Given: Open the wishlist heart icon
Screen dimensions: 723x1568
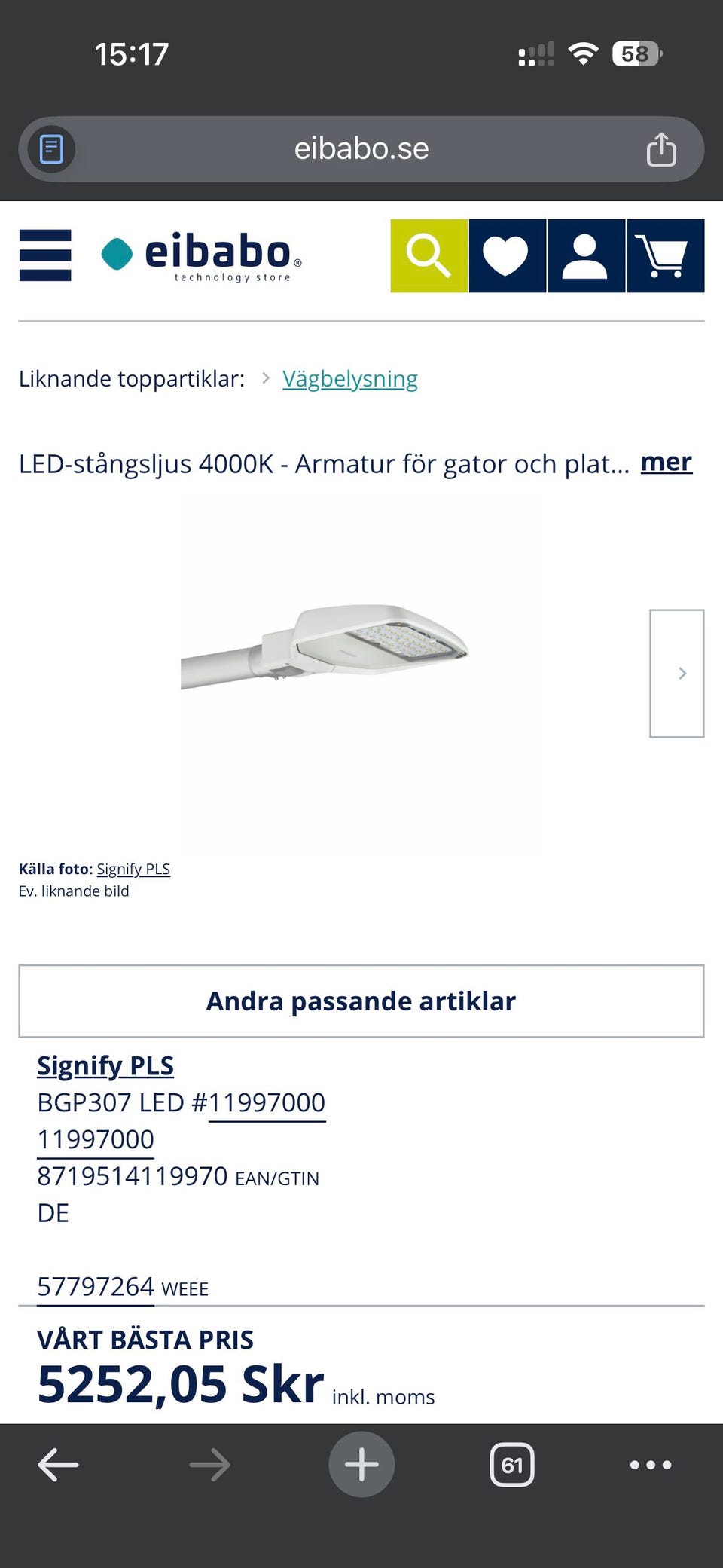Looking at the screenshot, I should click(507, 255).
